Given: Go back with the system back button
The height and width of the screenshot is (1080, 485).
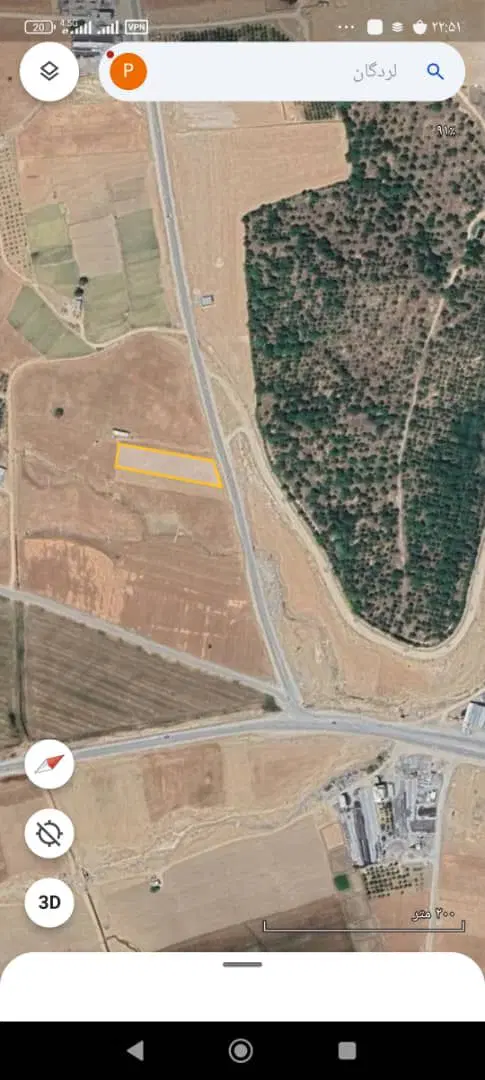Looking at the screenshot, I should coord(136,1050).
